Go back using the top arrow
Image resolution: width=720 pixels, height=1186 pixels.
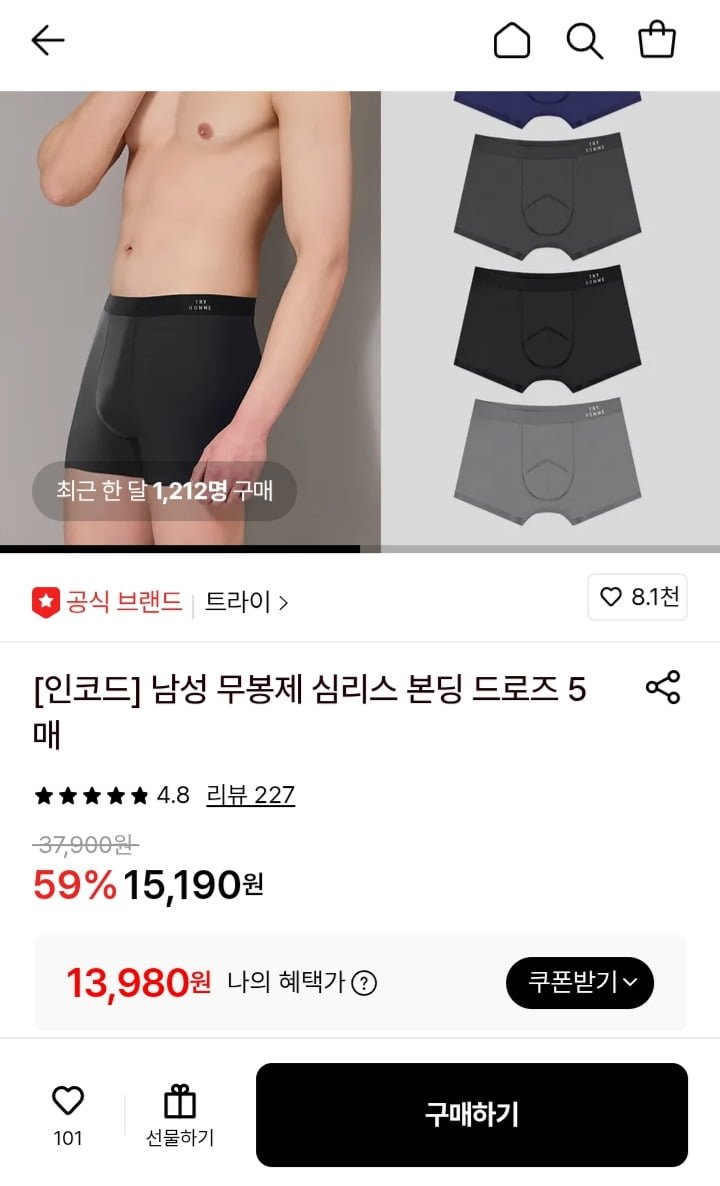pos(47,40)
